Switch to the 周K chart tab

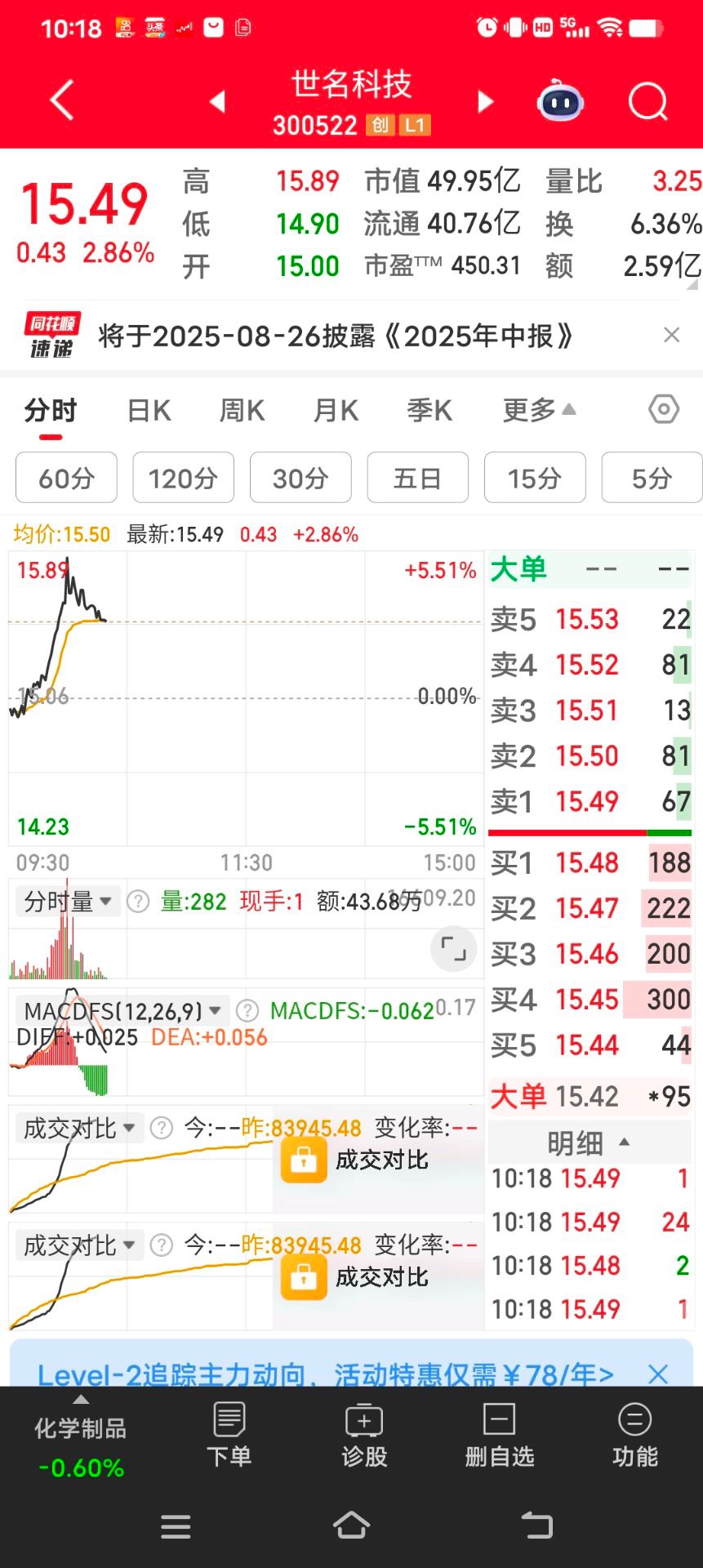click(x=242, y=410)
